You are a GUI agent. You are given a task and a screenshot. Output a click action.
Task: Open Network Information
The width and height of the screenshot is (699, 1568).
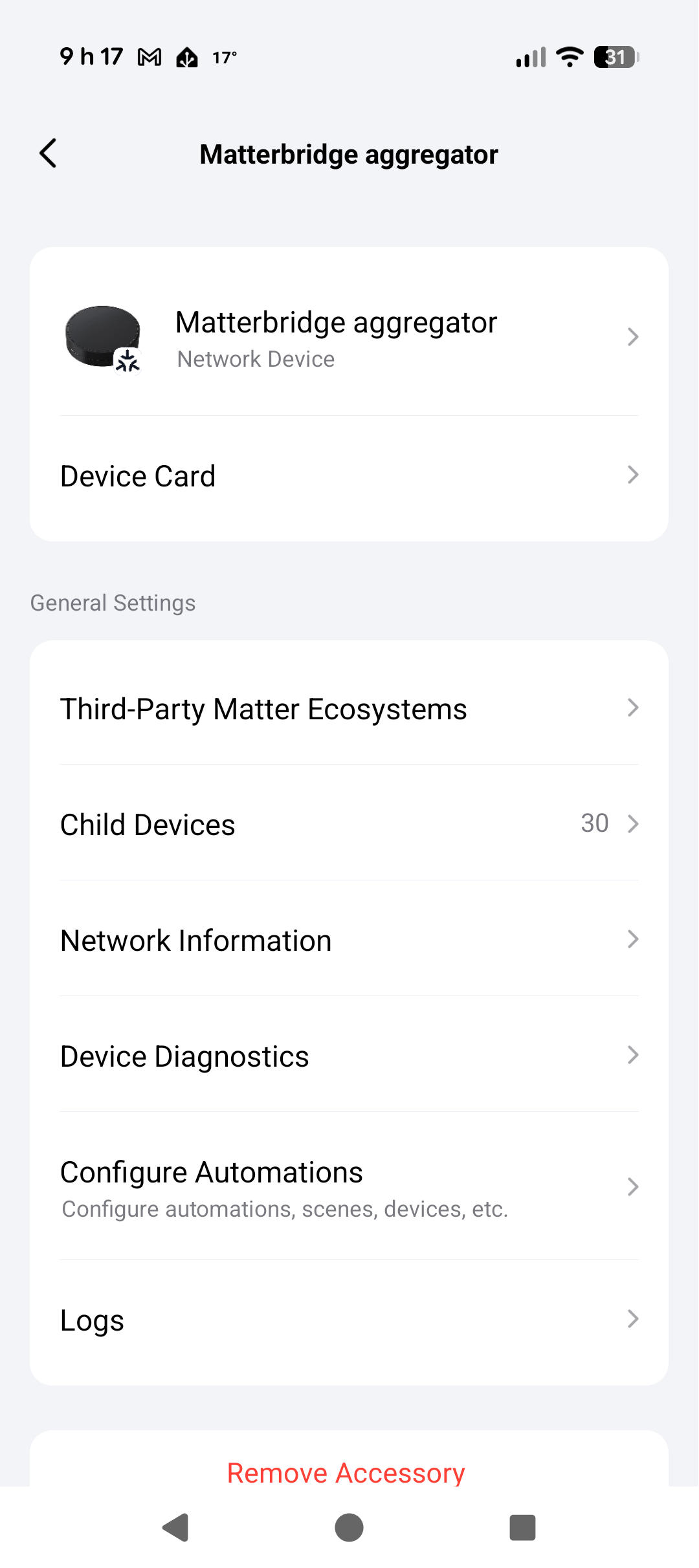349,941
